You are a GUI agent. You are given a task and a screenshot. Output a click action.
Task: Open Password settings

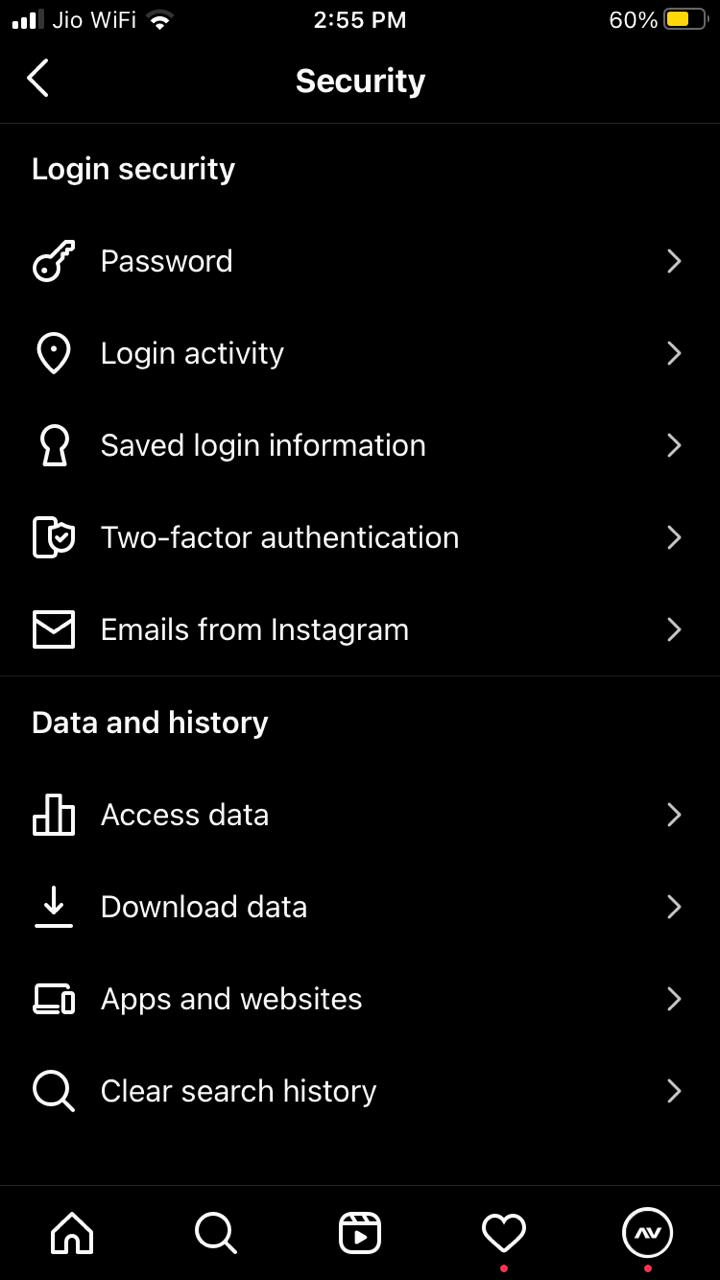coord(360,261)
